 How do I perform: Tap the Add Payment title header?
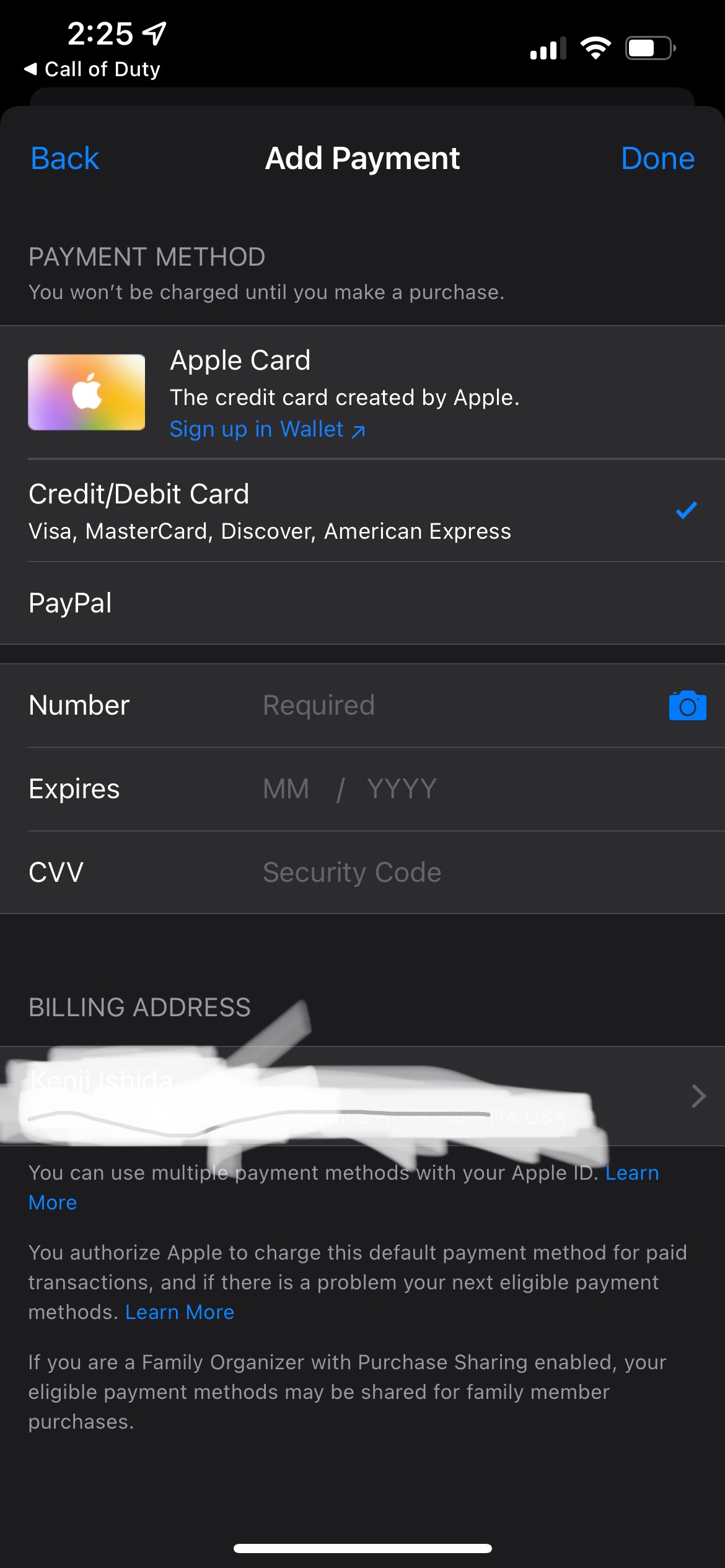[362, 159]
